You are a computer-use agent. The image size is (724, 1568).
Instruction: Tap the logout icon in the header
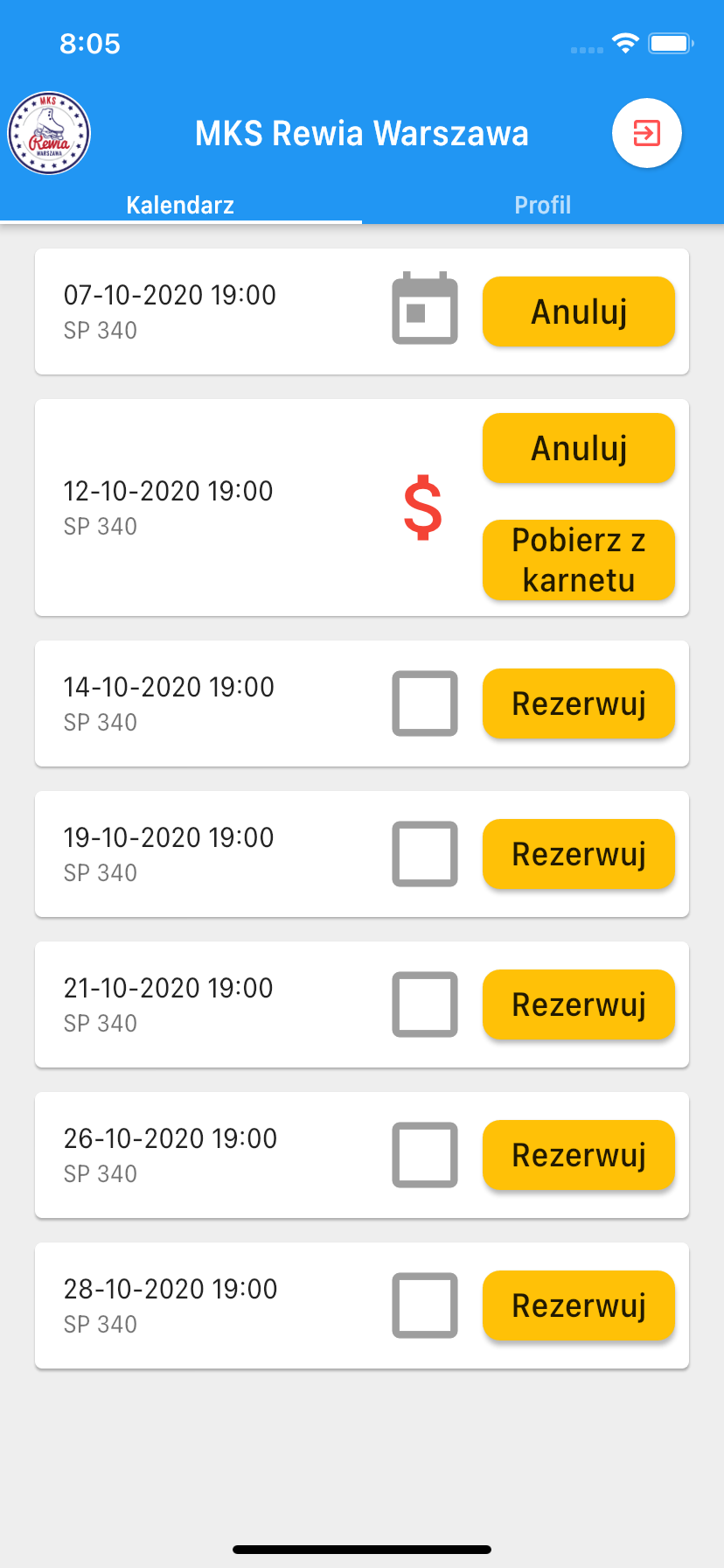click(x=647, y=133)
